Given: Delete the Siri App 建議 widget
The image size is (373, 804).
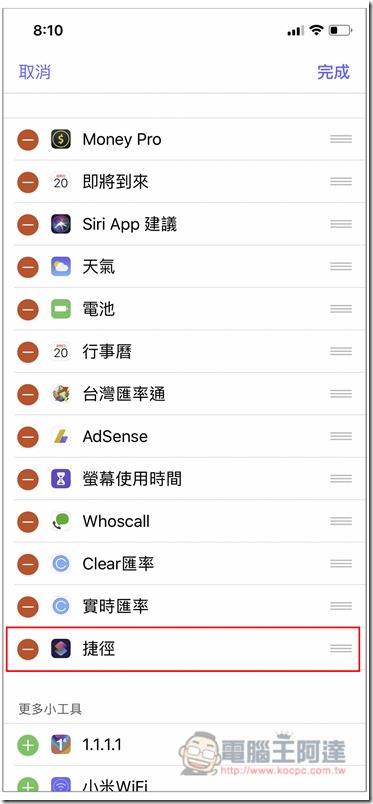Looking at the screenshot, I should tap(28, 225).
